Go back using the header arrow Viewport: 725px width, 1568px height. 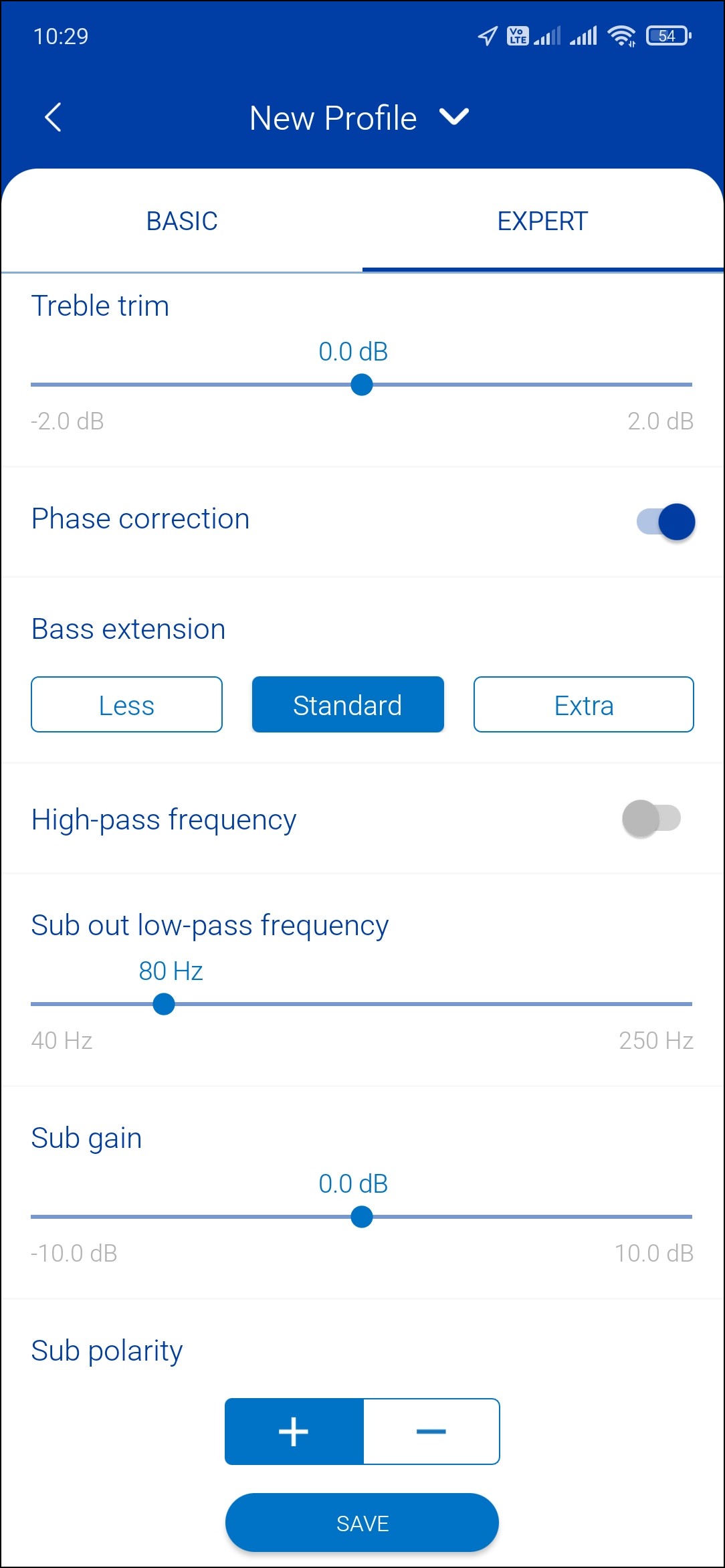(x=53, y=118)
